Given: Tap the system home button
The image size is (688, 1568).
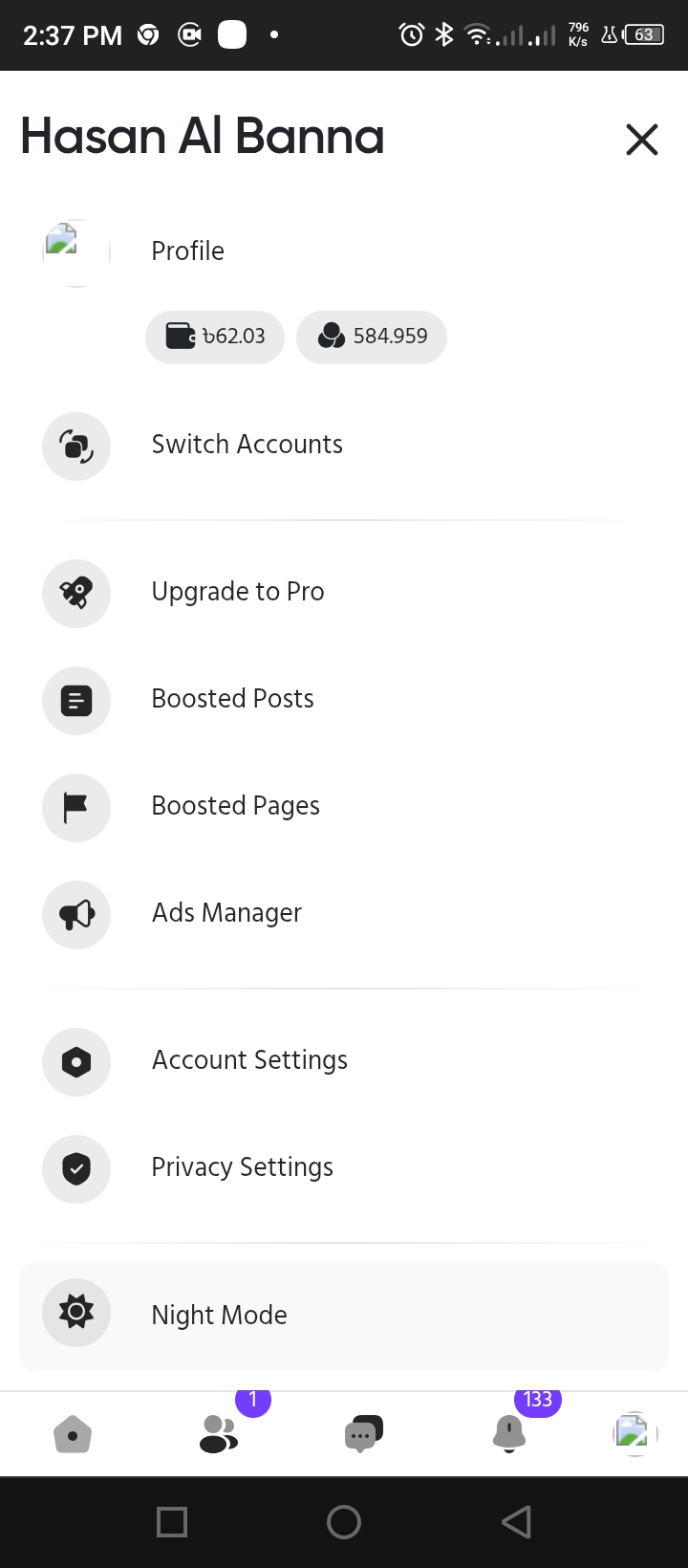Looking at the screenshot, I should click(344, 1522).
